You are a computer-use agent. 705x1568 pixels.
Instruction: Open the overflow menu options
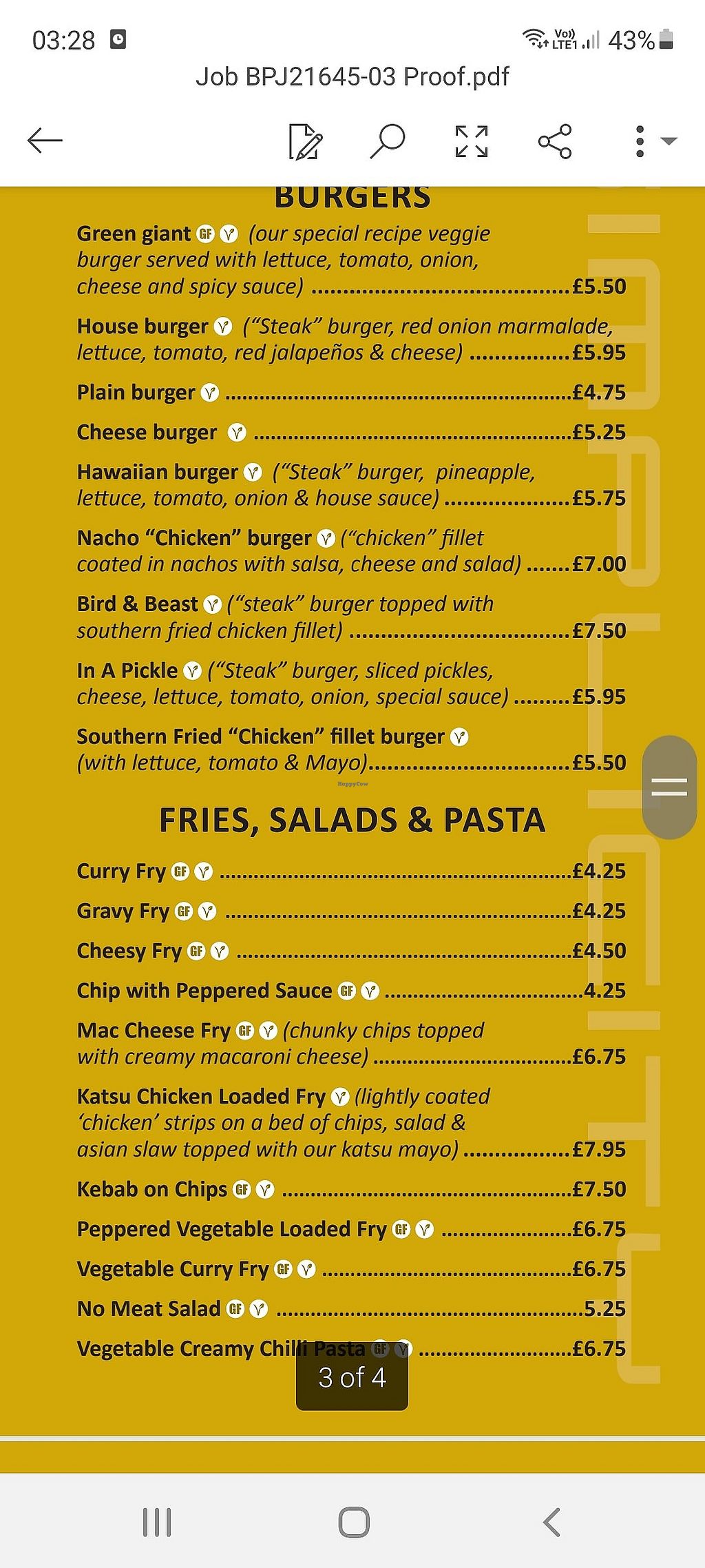pos(641,141)
